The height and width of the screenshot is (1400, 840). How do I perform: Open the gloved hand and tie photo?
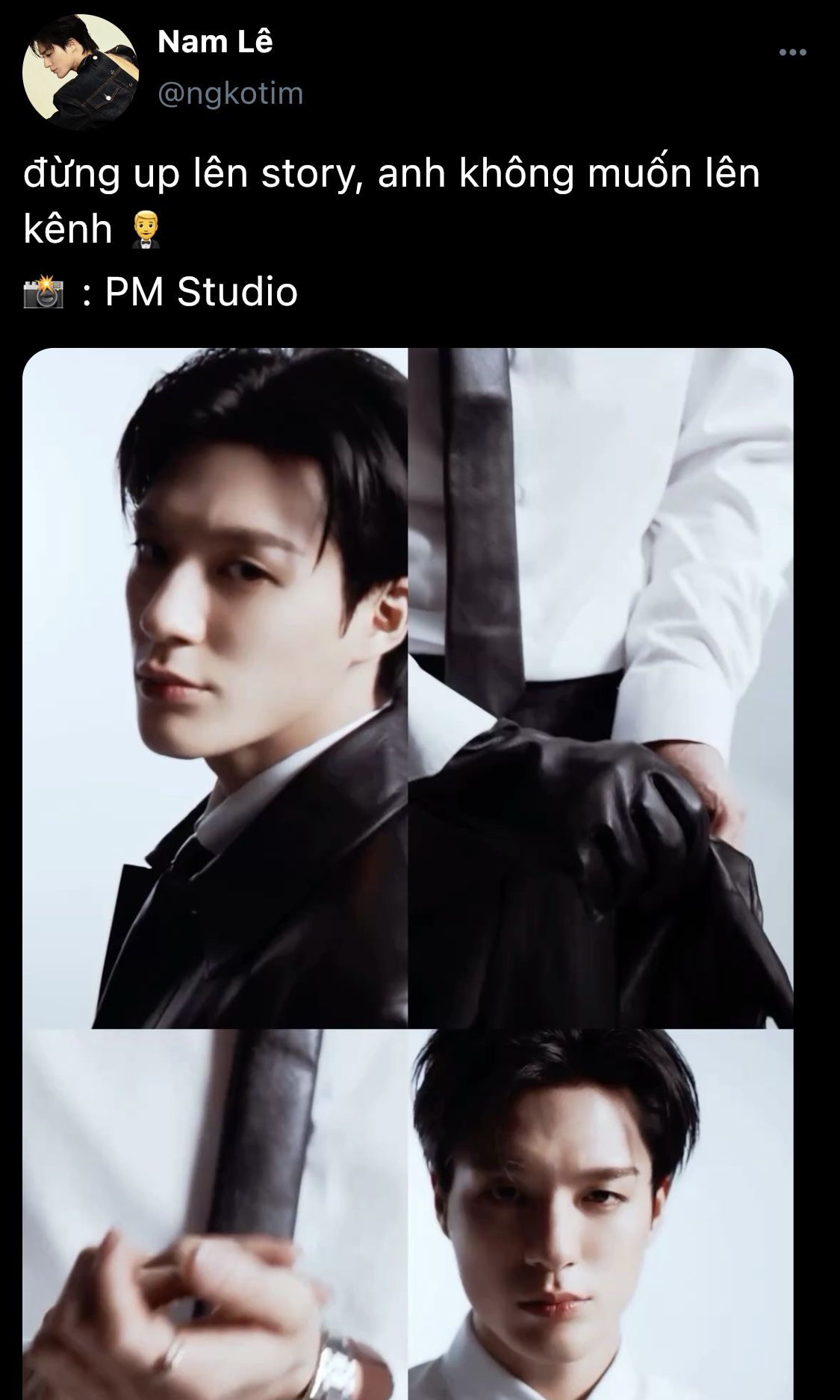tap(601, 687)
